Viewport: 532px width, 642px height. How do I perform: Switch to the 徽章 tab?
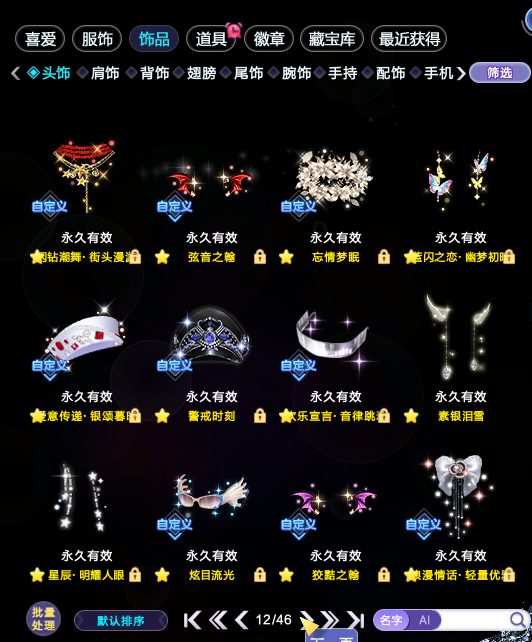pyautogui.click(x=269, y=39)
